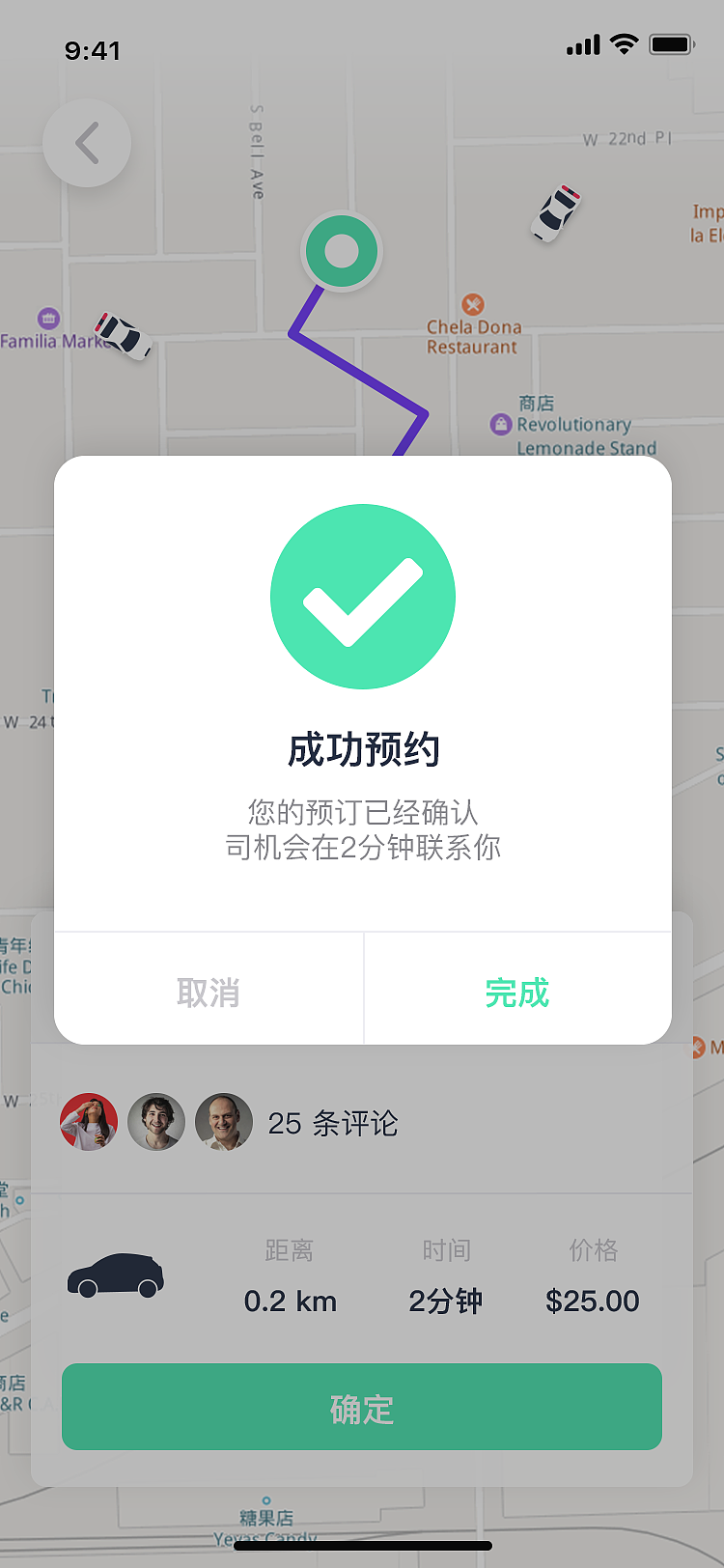Tap the back arrow on the map

click(x=86, y=142)
